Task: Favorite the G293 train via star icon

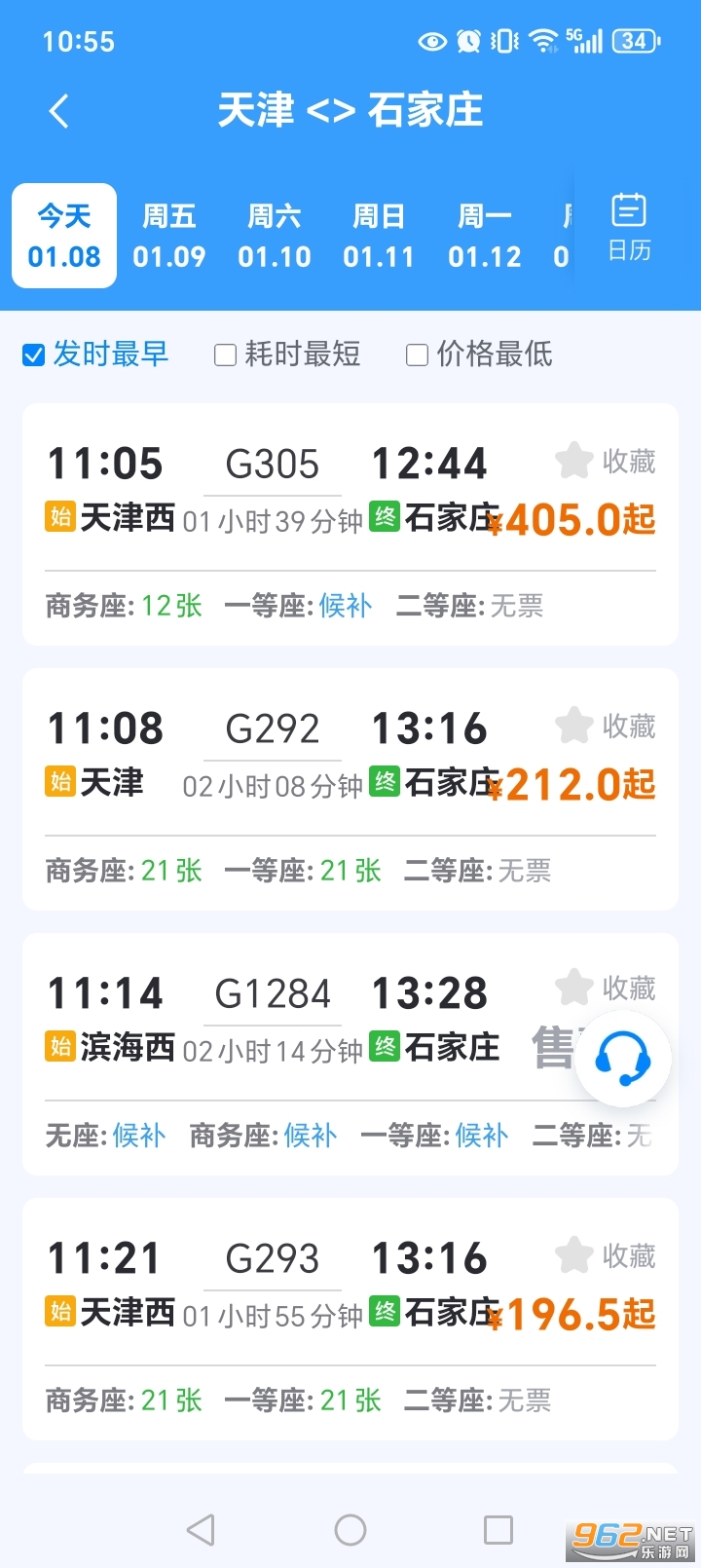Action: click(x=574, y=1256)
